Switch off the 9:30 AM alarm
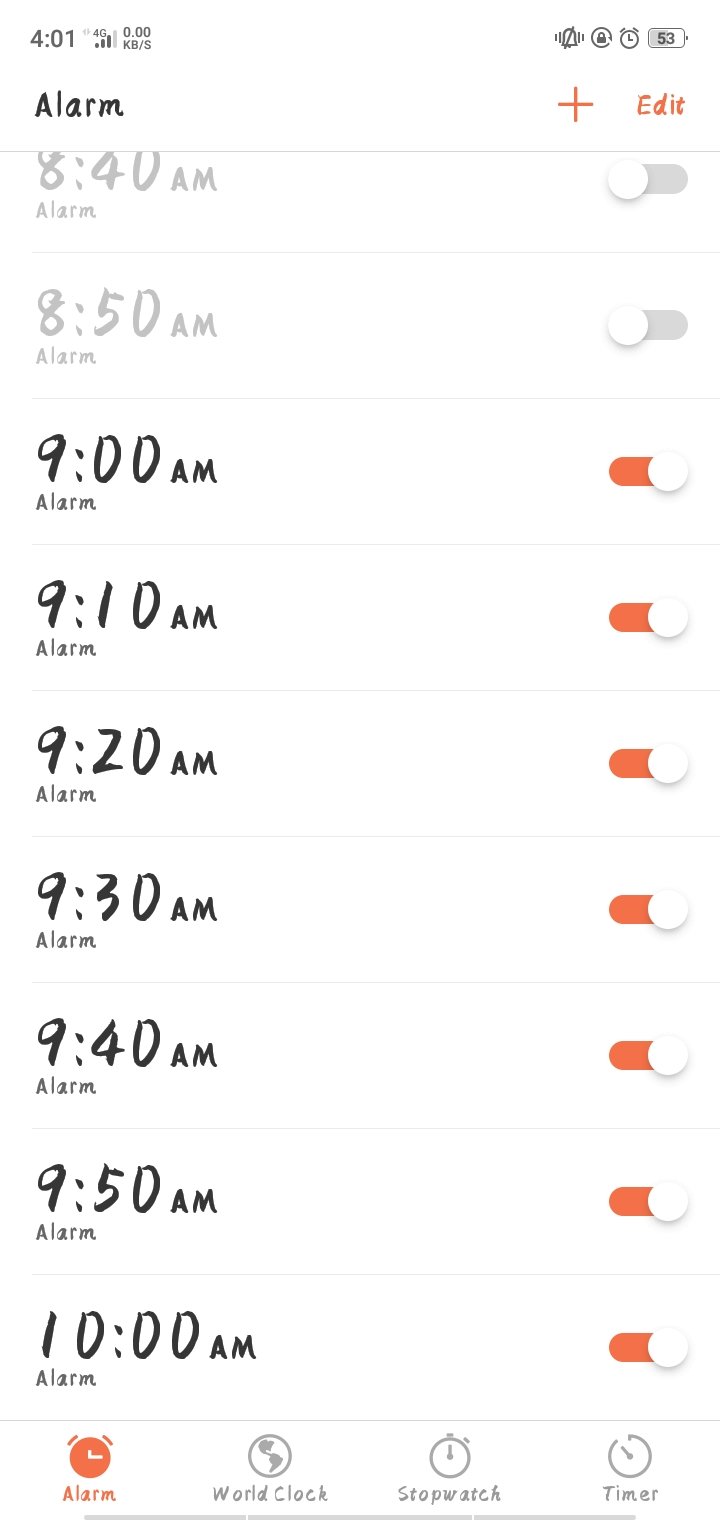Screen dimensions: 720x1520 (x=648, y=909)
